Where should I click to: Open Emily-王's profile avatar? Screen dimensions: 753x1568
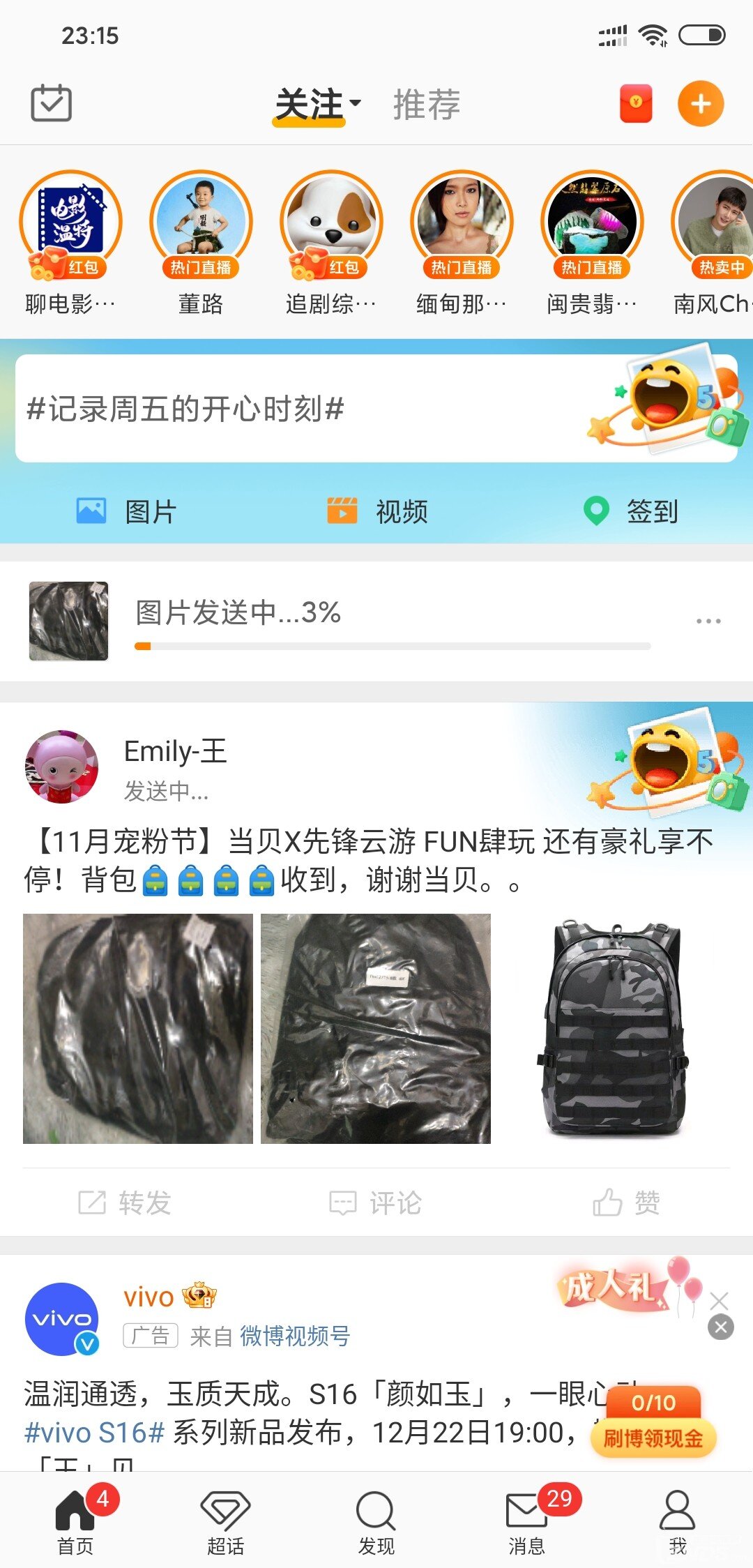(61, 767)
